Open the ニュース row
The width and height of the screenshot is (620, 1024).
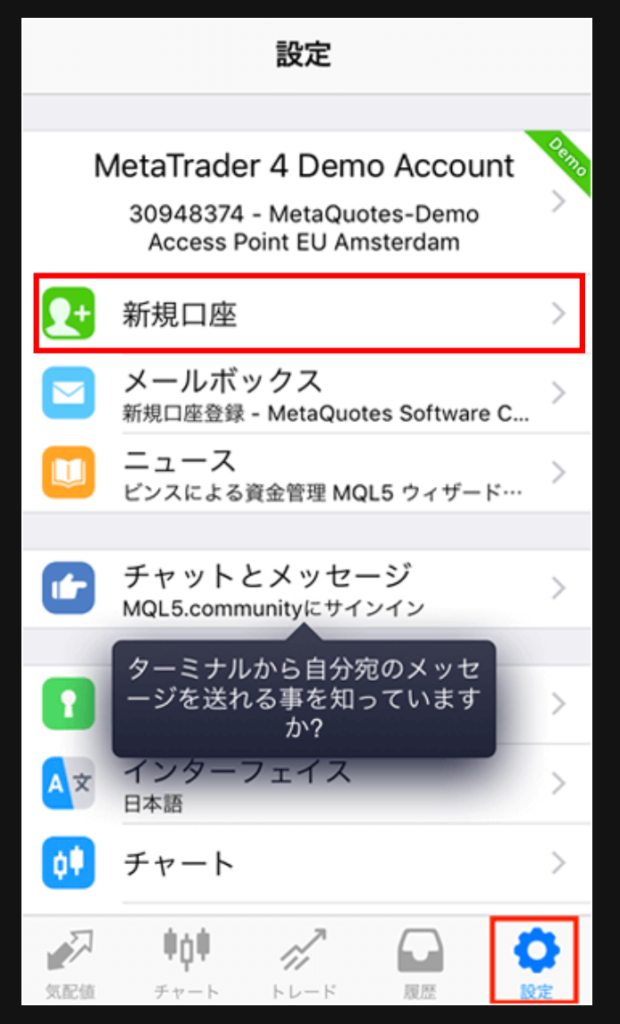pos(308,473)
